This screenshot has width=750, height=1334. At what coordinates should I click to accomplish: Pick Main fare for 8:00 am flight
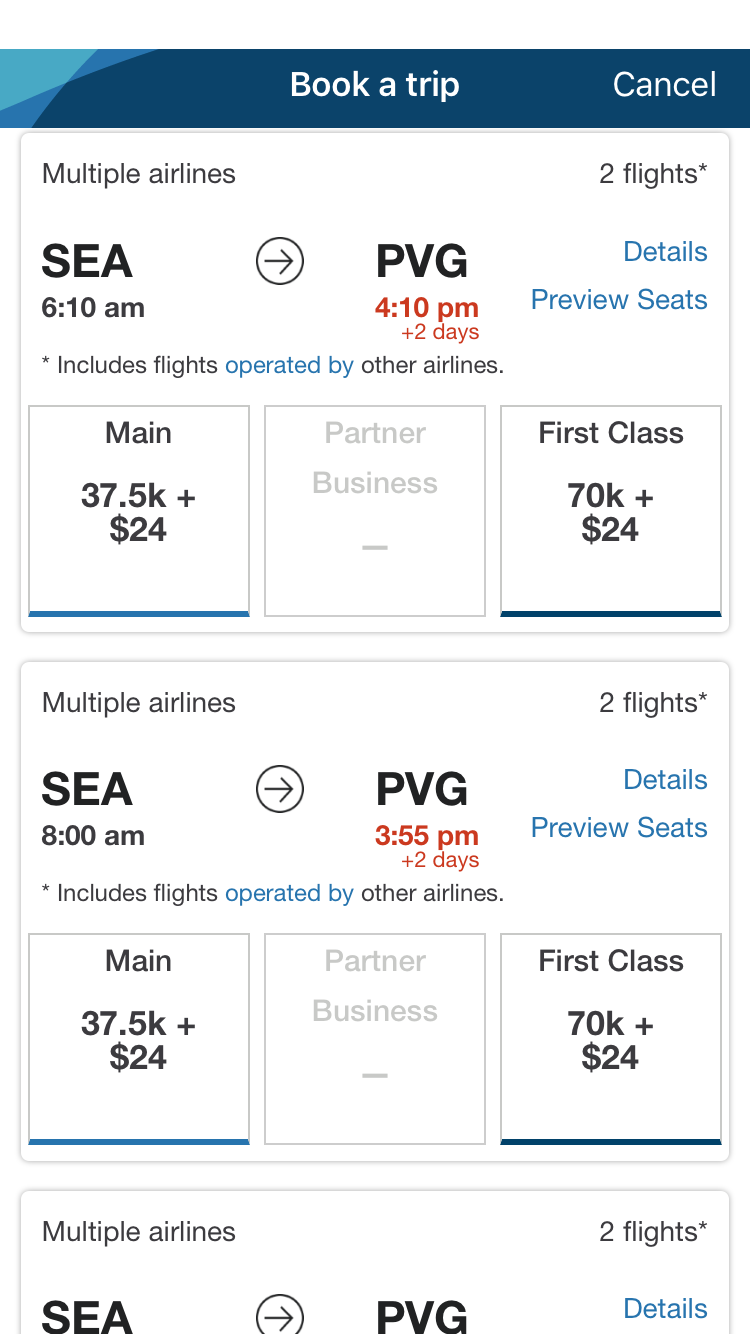click(x=139, y=1038)
